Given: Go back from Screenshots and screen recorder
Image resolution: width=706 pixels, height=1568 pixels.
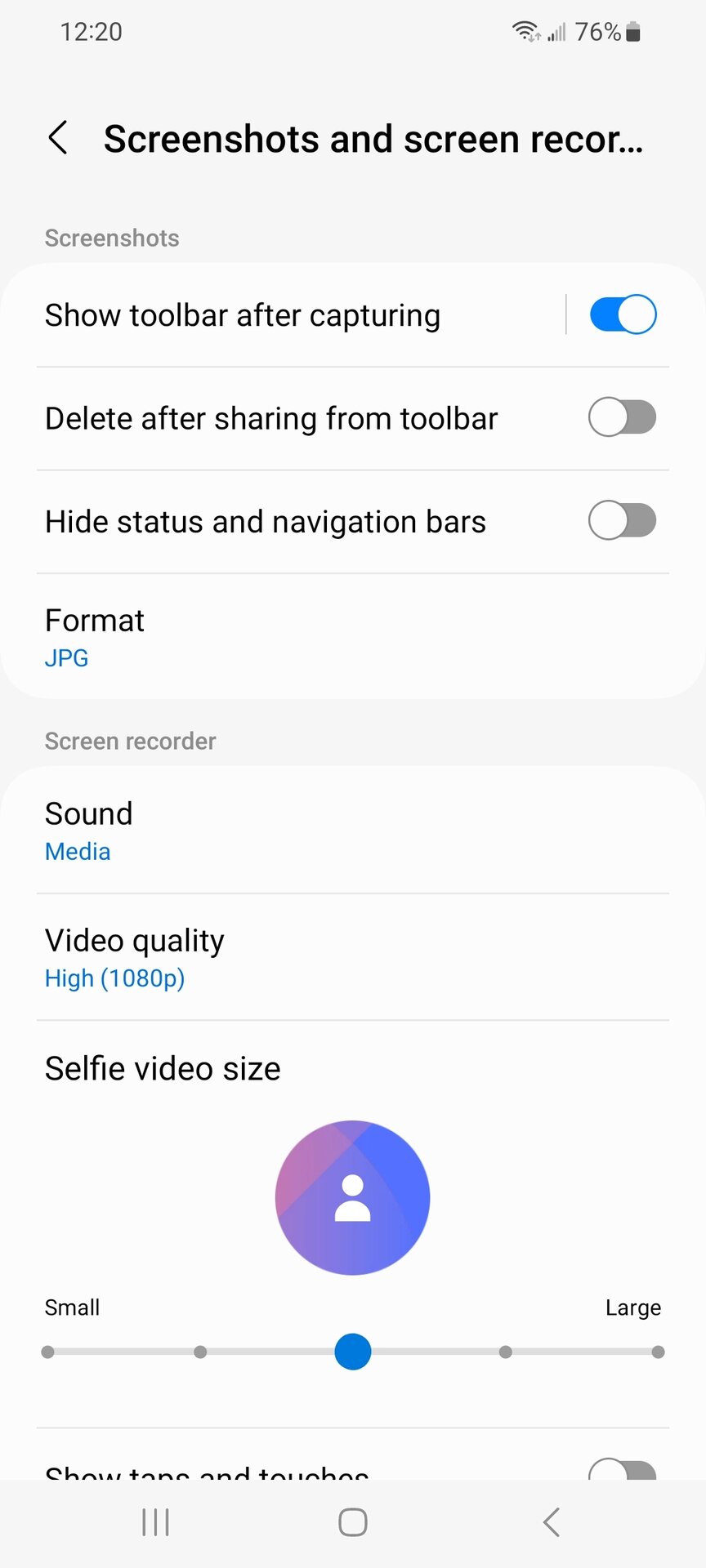Looking at the screenshot, I should (x=58, y=138).
